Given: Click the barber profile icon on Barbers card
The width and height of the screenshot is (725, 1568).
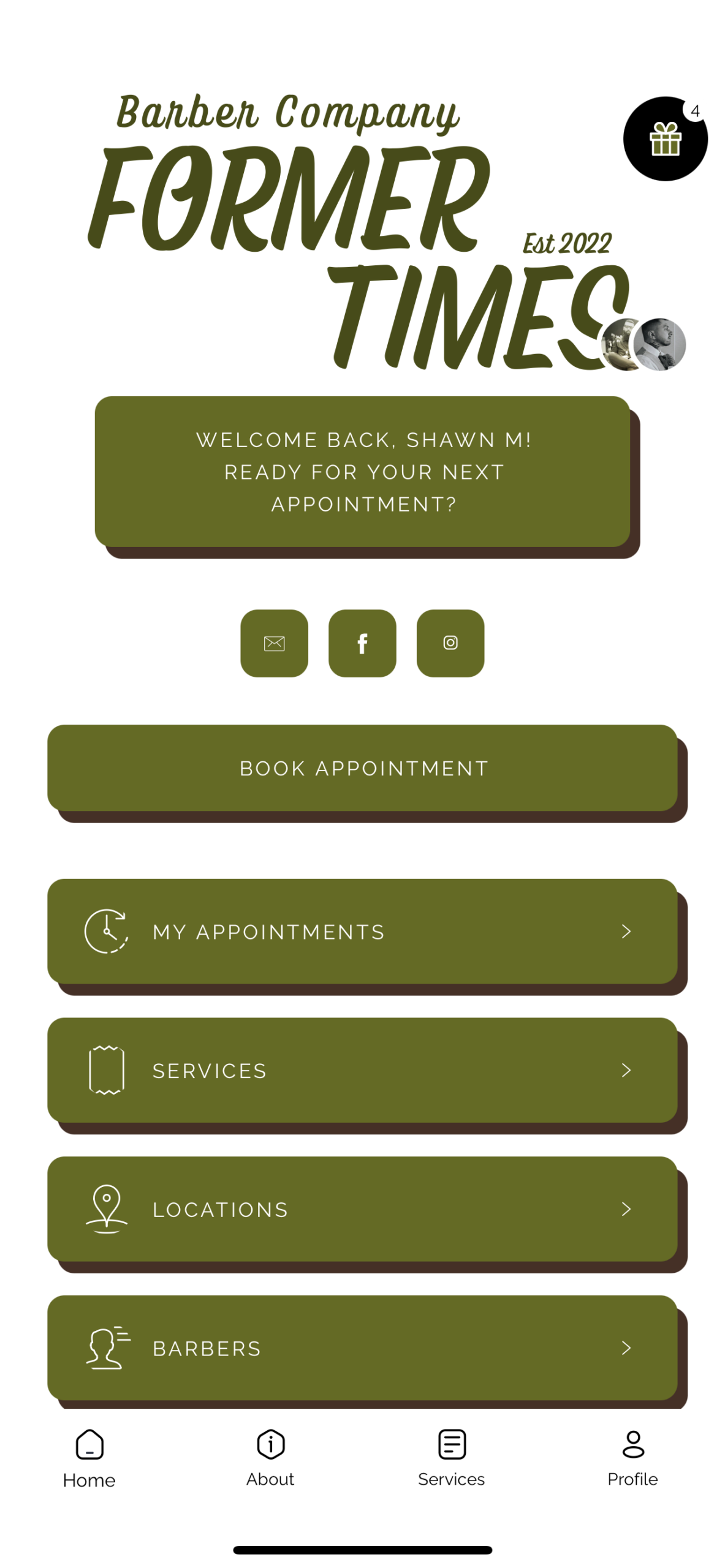Looking at the screenshot, I should point(107,1348).
